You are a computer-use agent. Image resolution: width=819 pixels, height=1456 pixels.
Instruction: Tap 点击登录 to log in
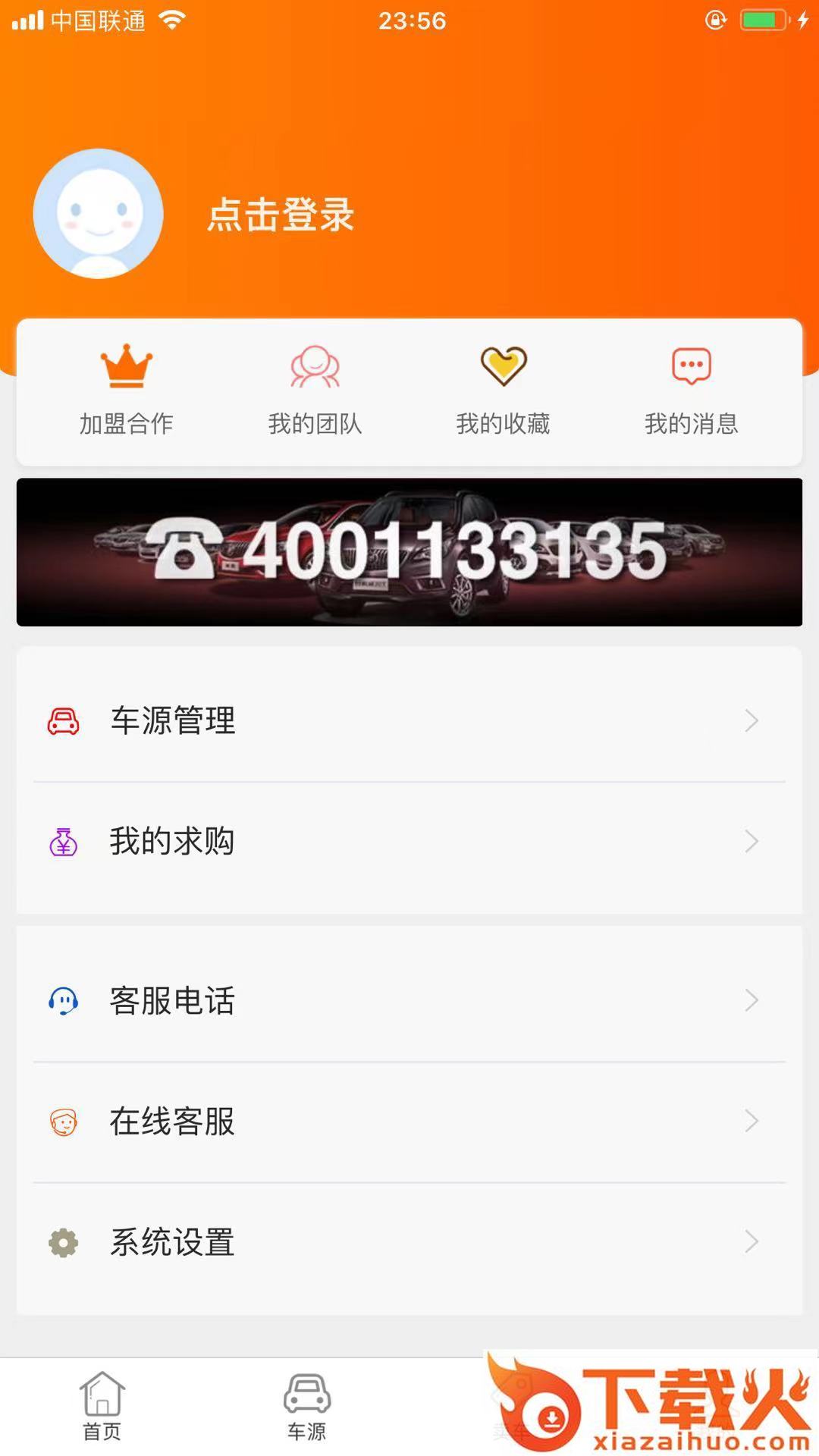pos(281,215)
